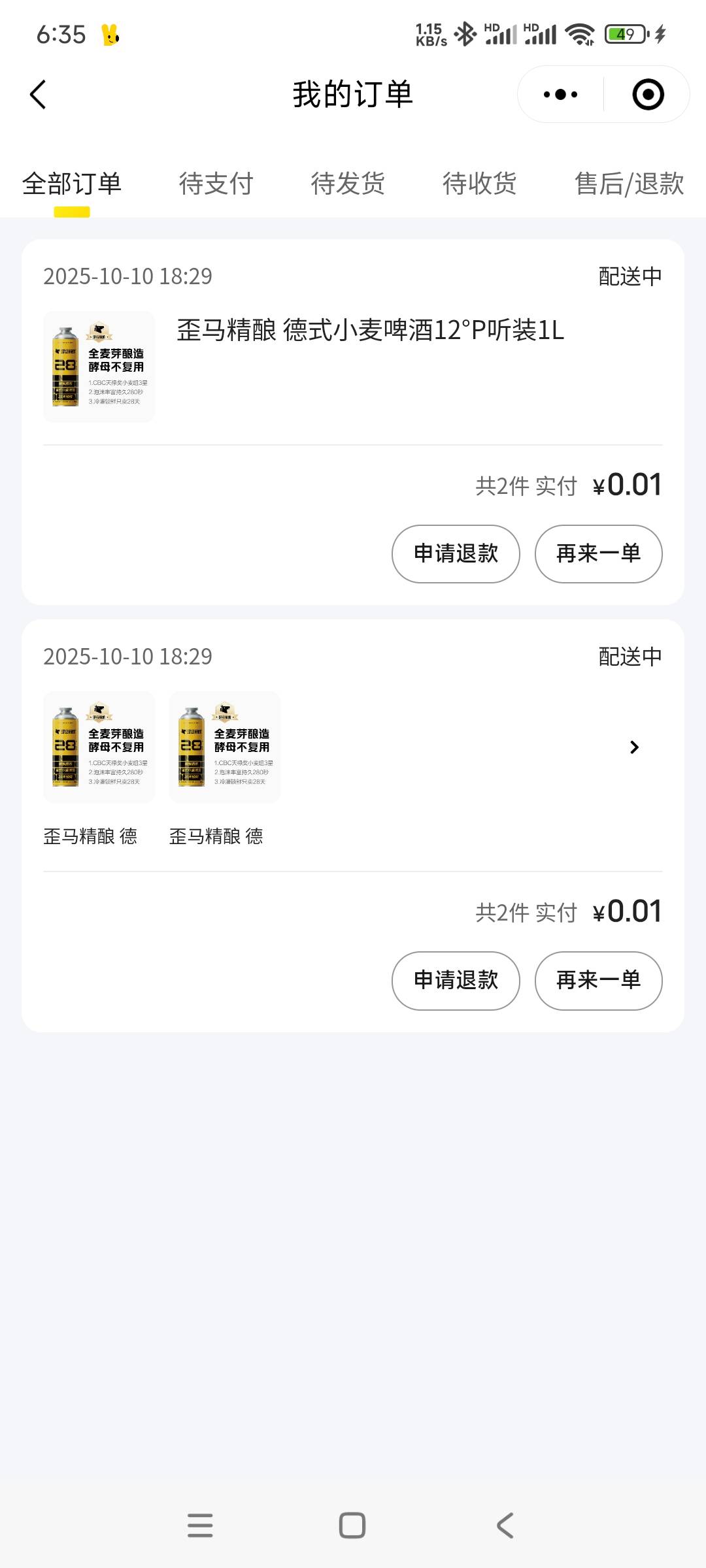706x1568 pixels.
Task: Tap 申请退款 on the two-image order
Action: pyautogui.click(x=456, y=981)
